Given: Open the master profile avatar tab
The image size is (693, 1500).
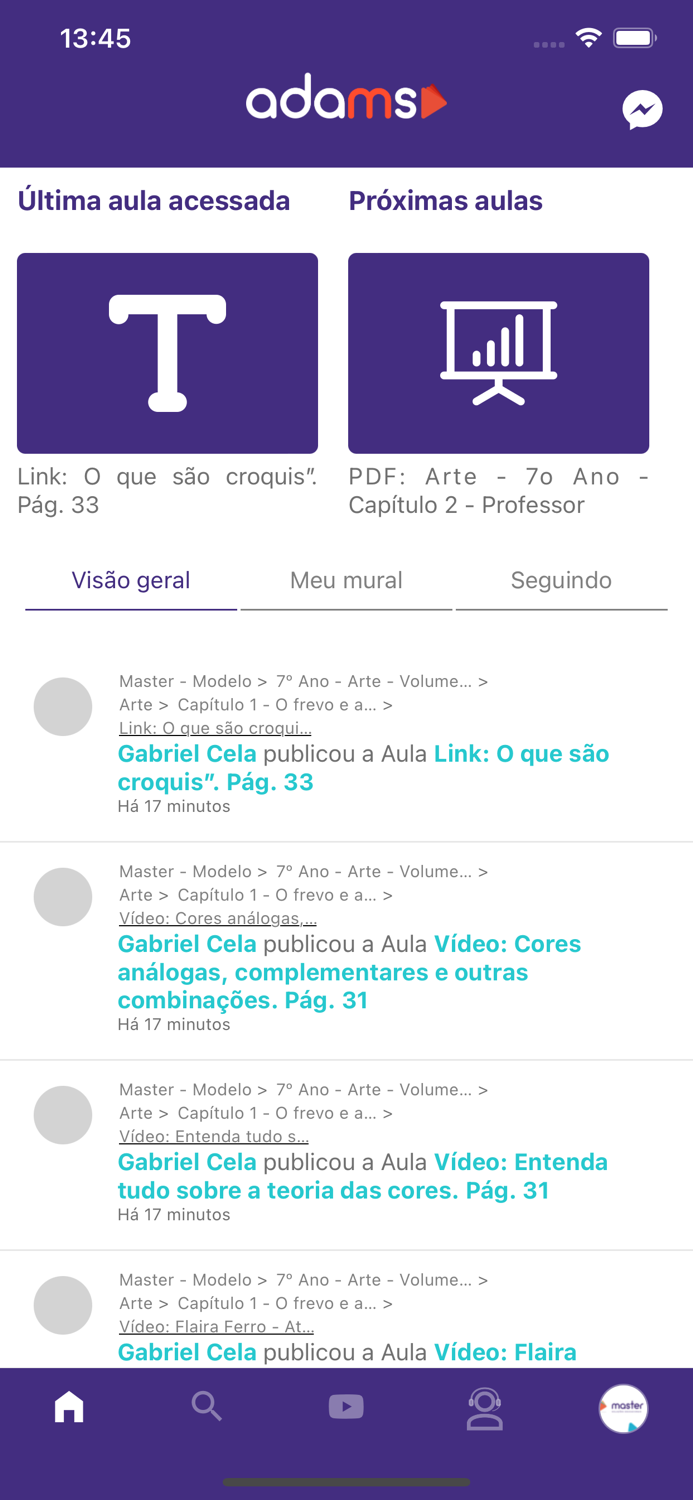Looking at the screenshot, I should pos(623,1408).
